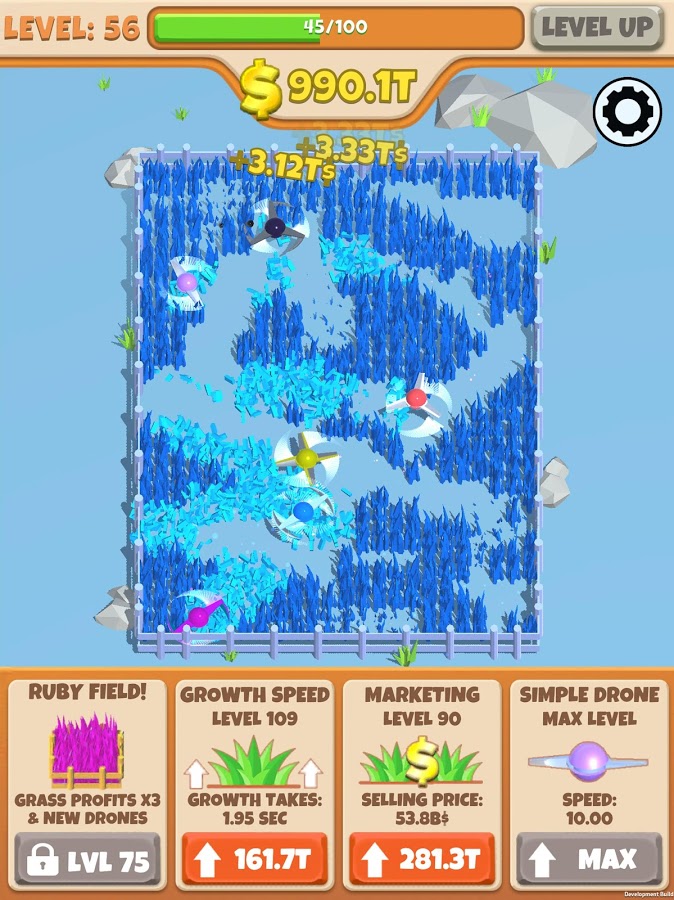
Task: Open the settings gear
Action: (628, 112)
